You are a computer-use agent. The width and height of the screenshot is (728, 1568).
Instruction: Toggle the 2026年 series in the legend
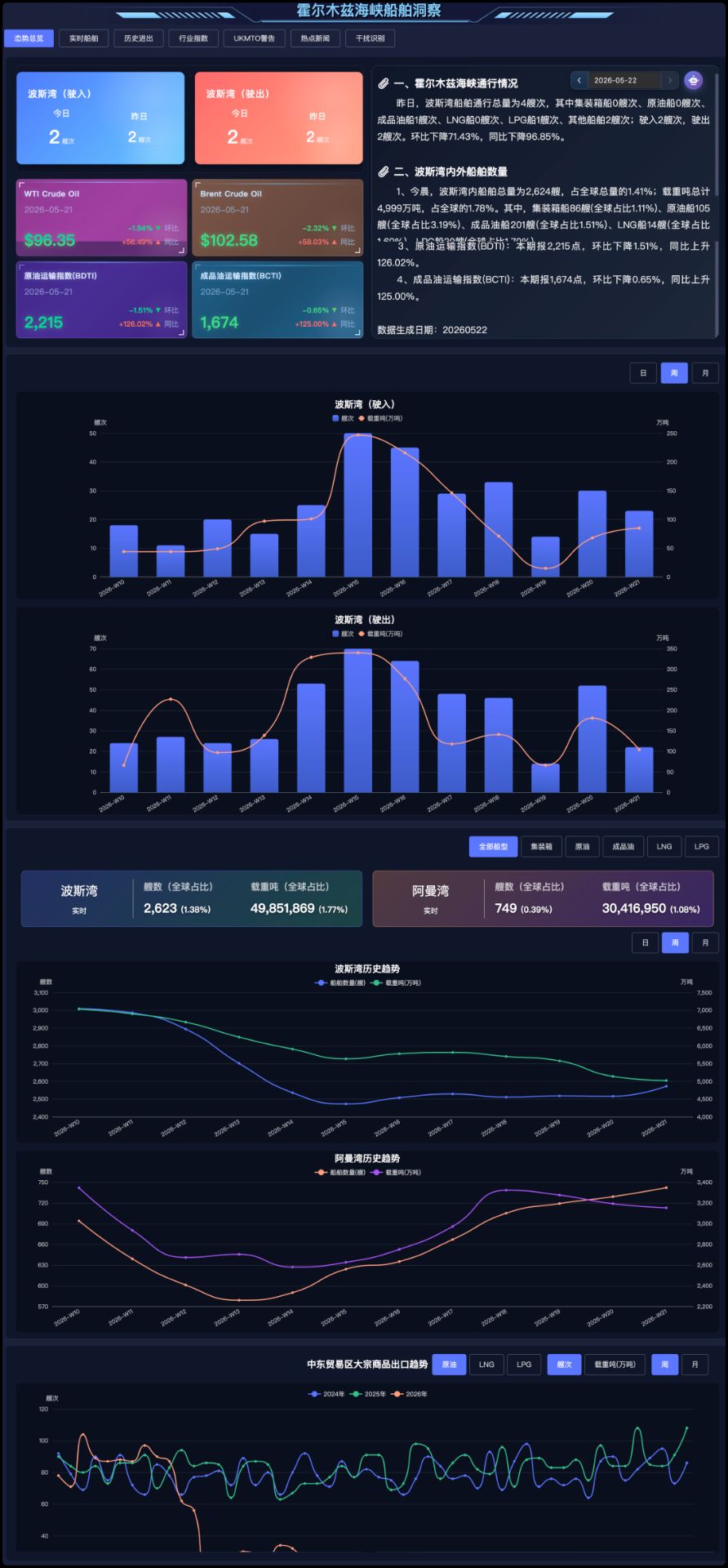[x=410, y=1394]
